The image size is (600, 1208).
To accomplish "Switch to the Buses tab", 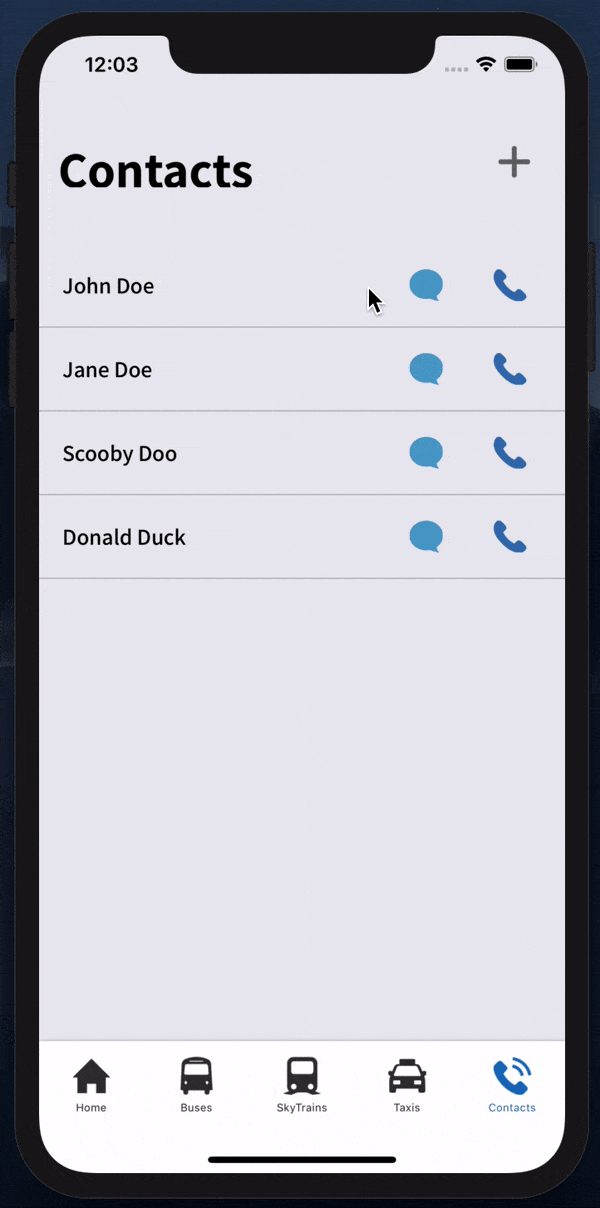I will tap(196, 1085).
